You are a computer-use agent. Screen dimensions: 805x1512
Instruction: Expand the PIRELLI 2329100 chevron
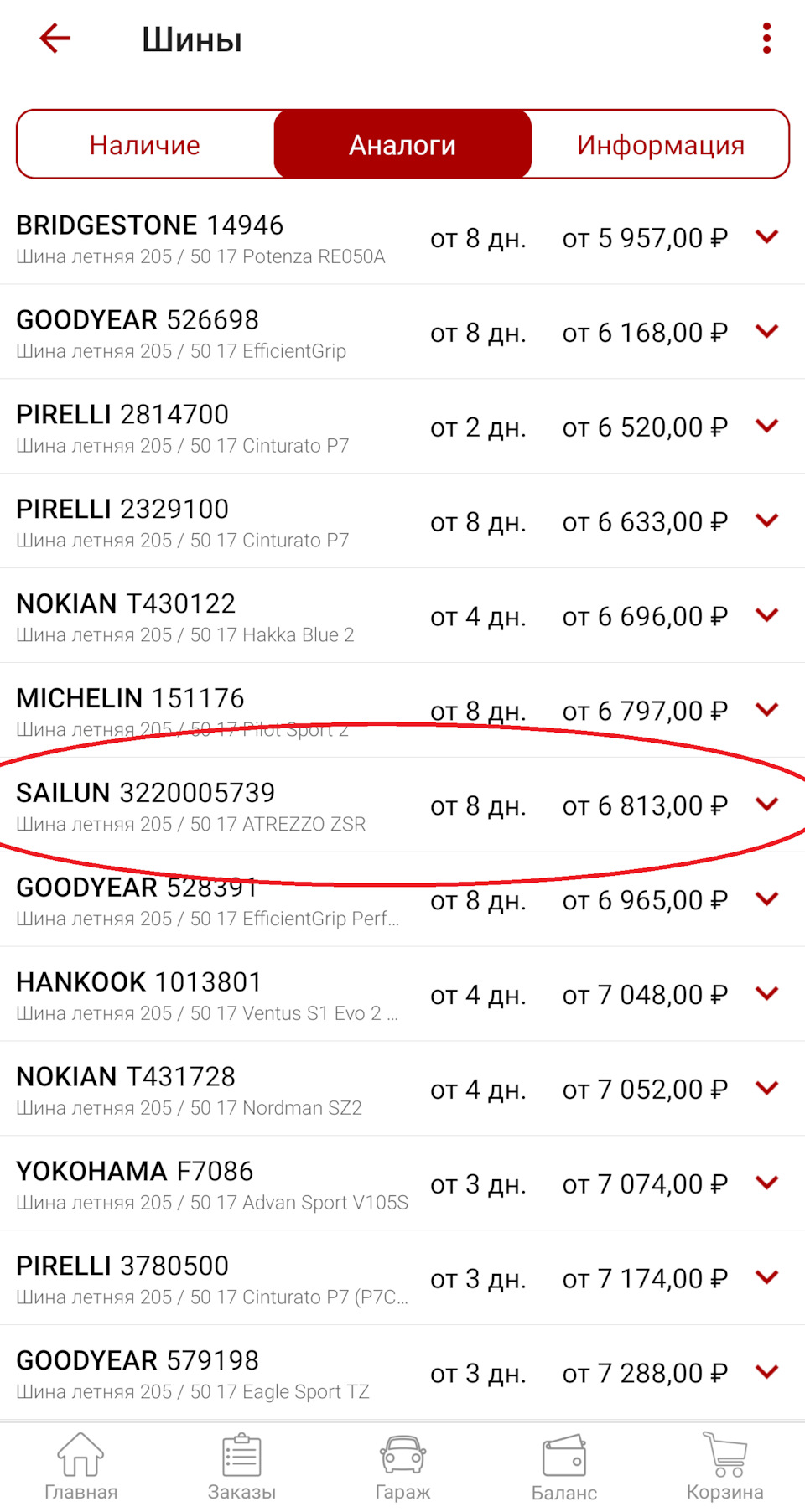[x=767, y=520]
